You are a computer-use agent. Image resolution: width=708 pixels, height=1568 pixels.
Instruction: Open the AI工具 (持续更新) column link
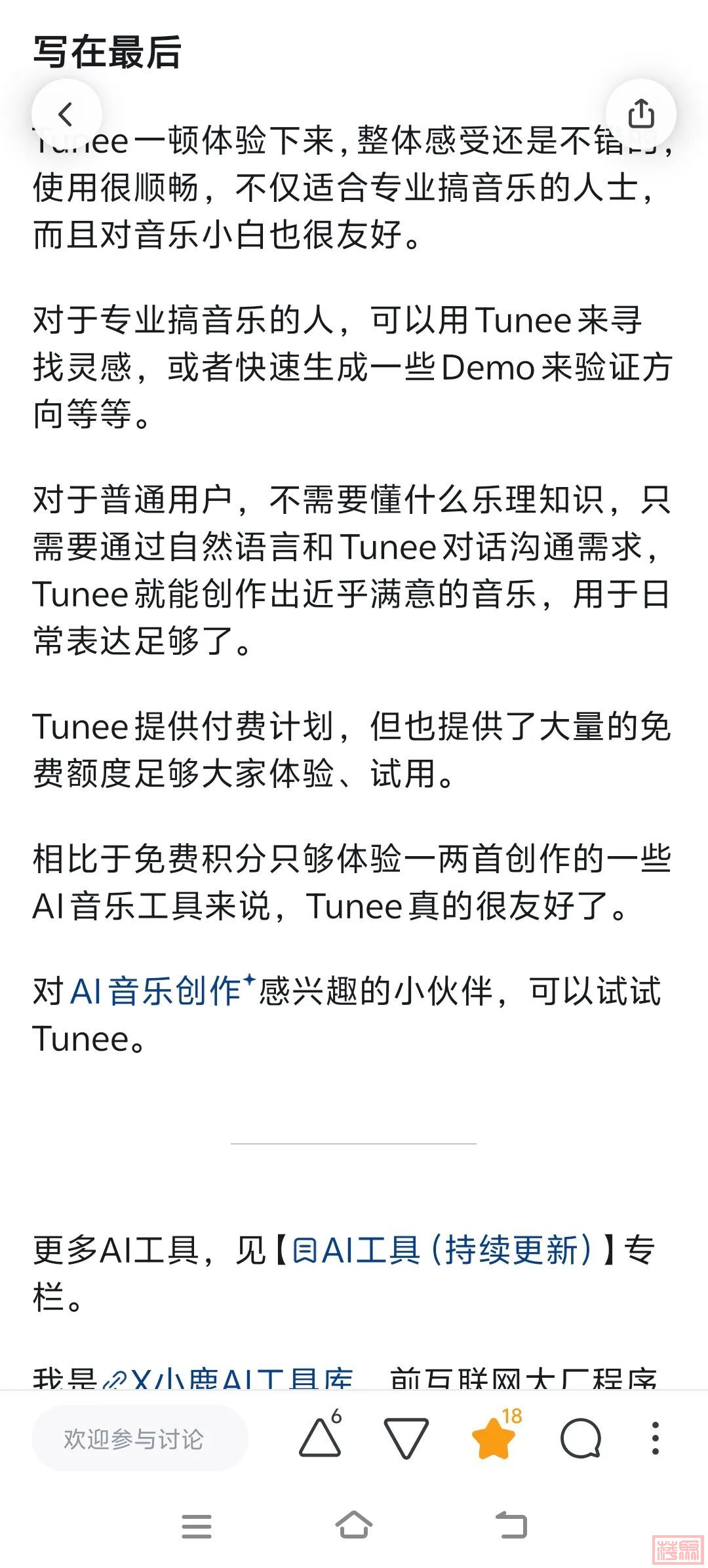tap(441, 1249)
